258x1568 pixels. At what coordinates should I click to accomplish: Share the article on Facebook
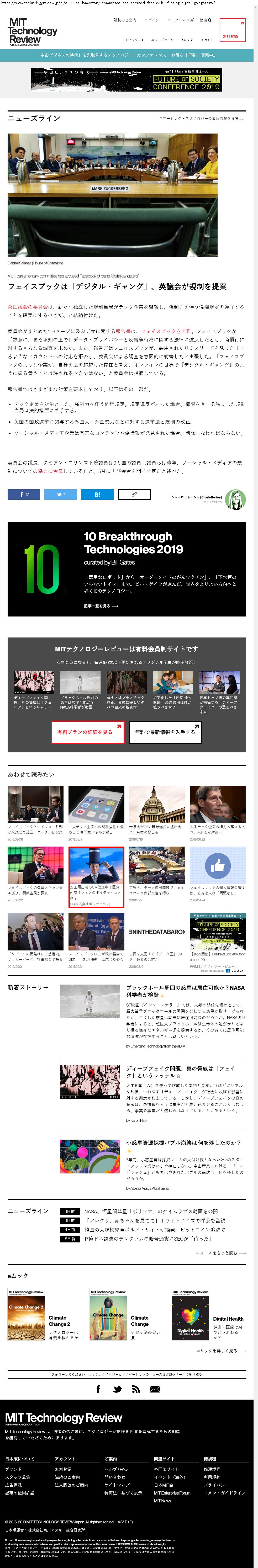(x=24, y=494)
